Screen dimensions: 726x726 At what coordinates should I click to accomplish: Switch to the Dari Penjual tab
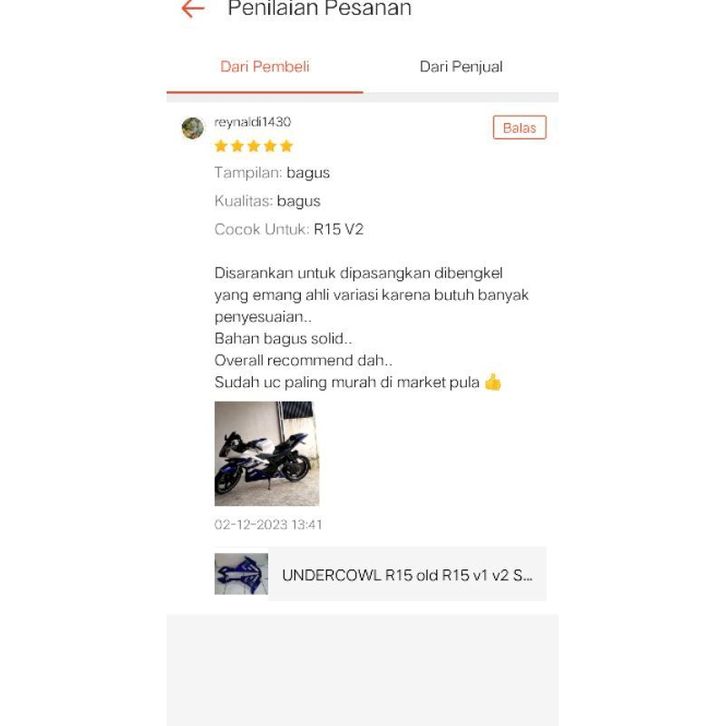click(460, 67)
